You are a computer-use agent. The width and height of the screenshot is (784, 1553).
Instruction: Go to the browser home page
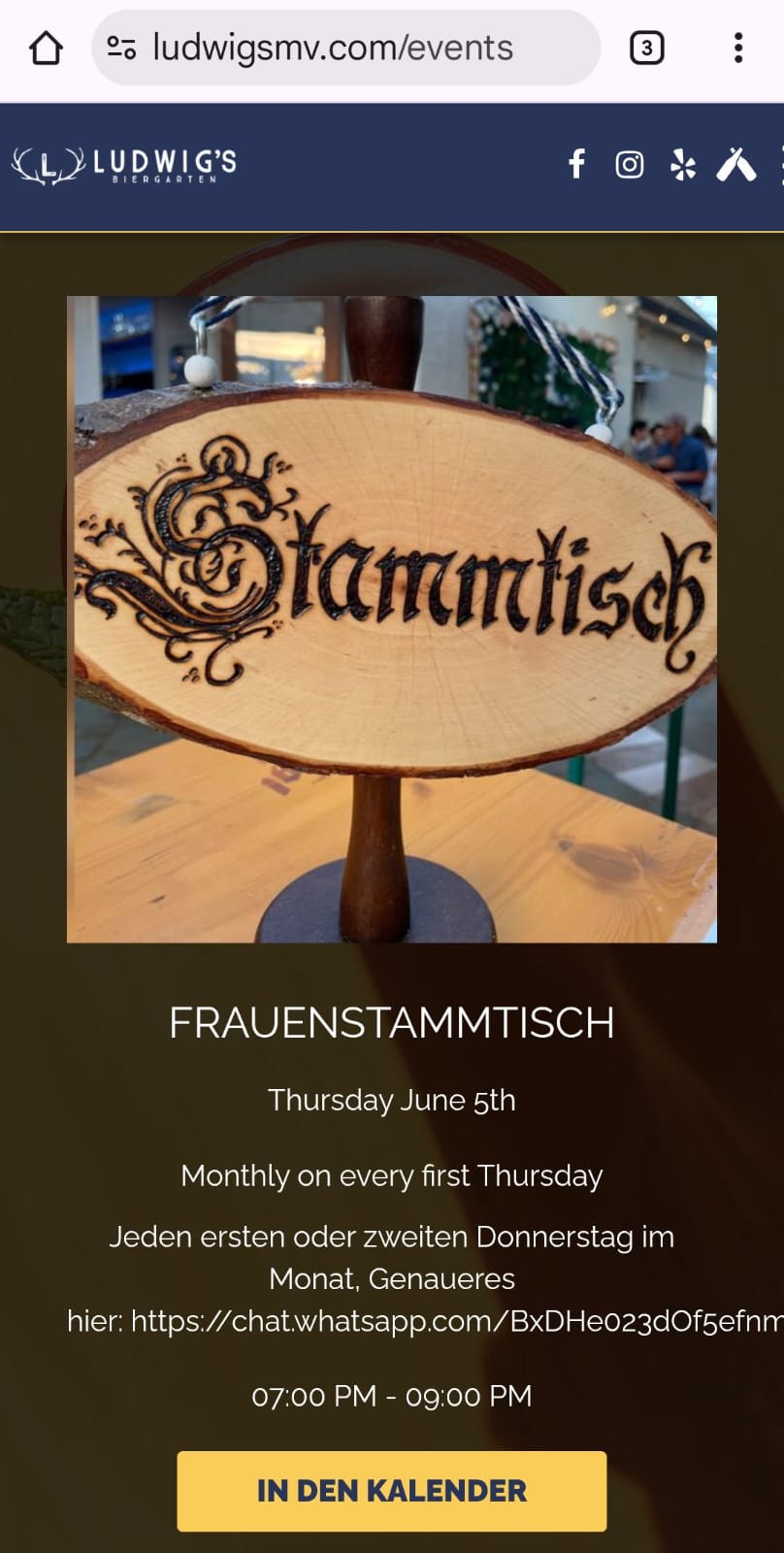tap(46, 48)
